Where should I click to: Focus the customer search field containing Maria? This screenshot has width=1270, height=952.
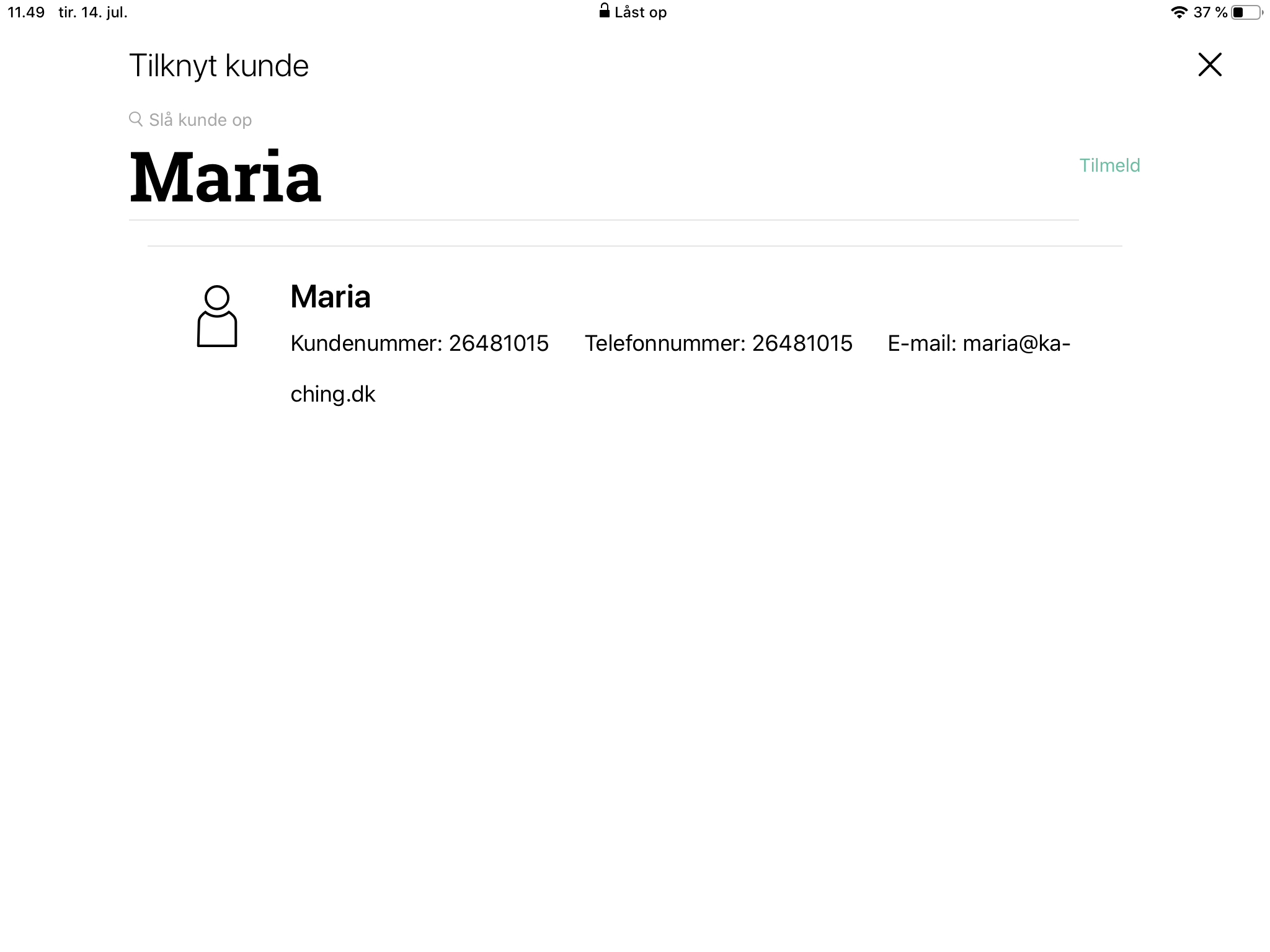pyautogui.click(x=558, y=178)
